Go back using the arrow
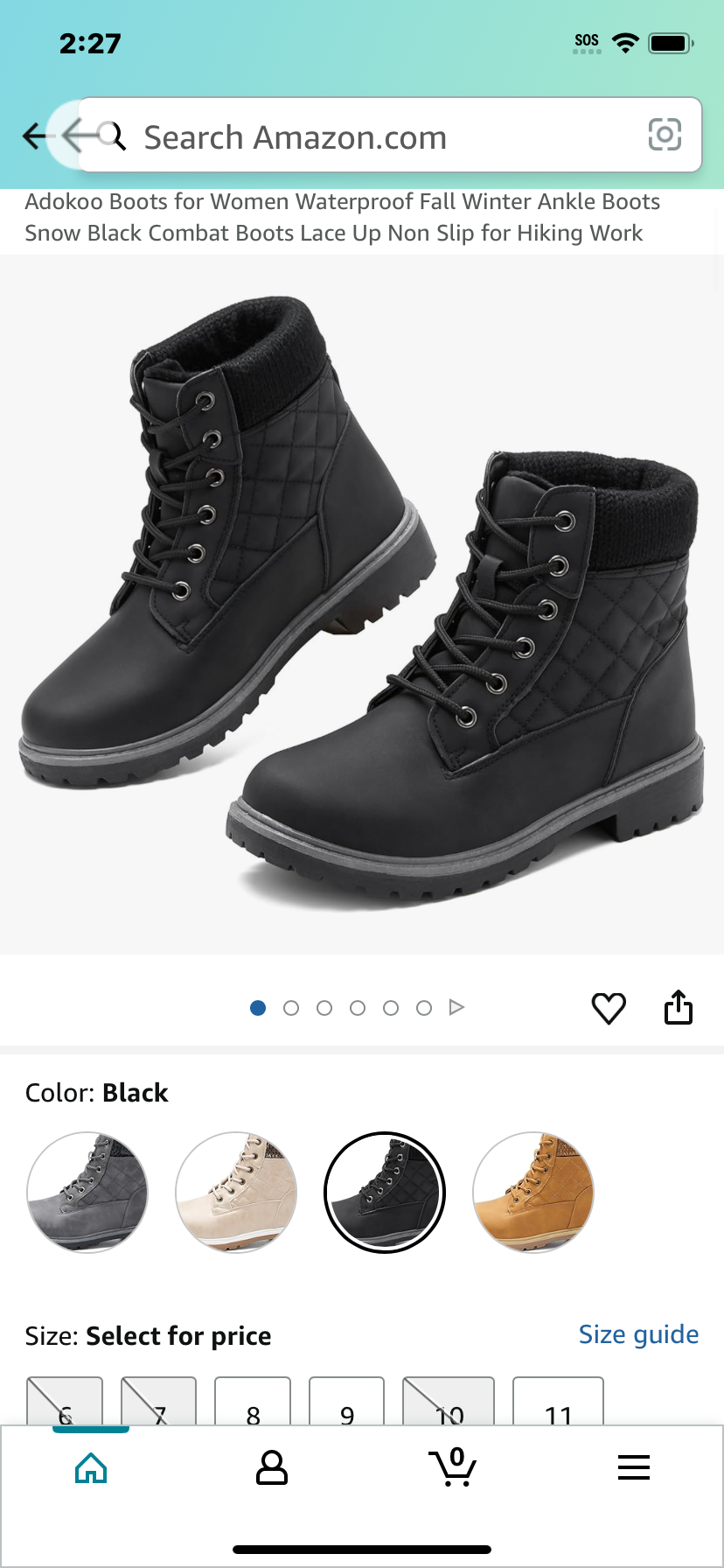 (35, 136)
